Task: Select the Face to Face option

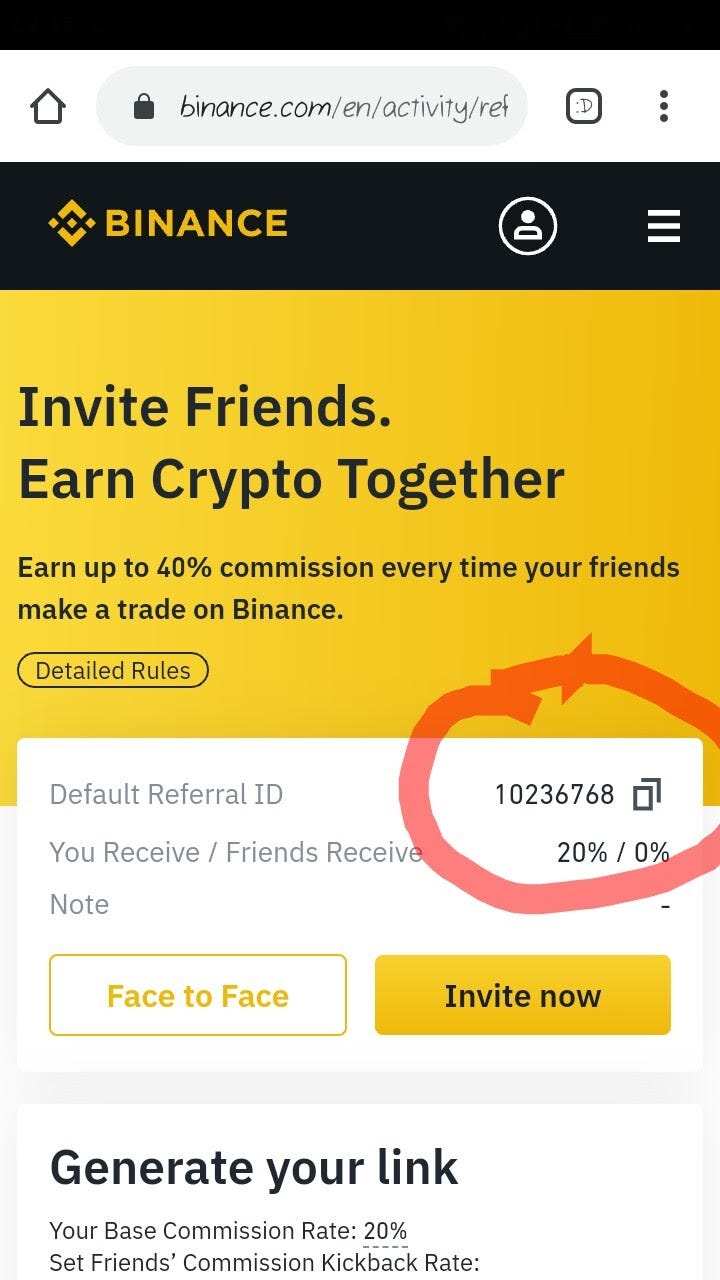Action: point(197,995)
